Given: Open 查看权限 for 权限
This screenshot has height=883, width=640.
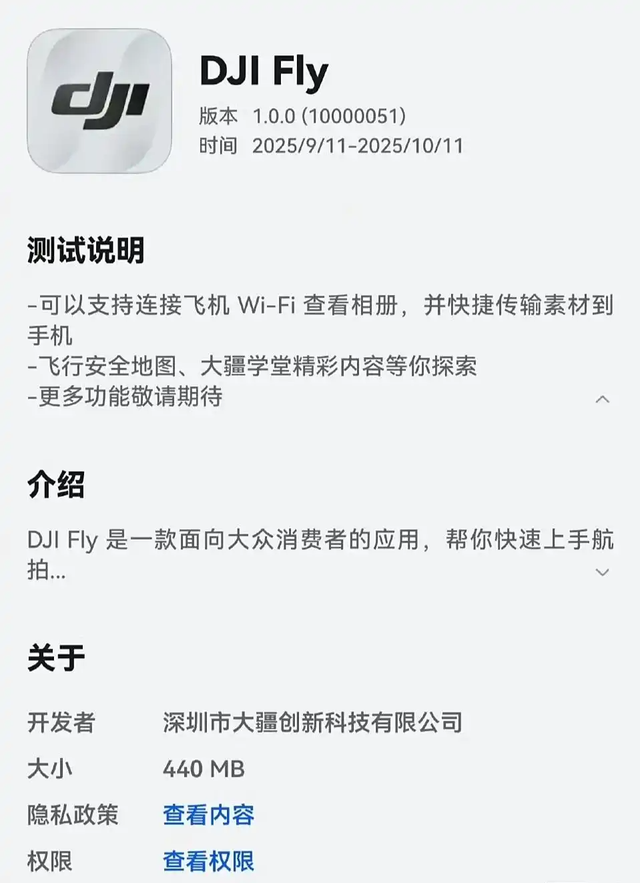Looking at the screenshot, I should [x=208, y=860].
